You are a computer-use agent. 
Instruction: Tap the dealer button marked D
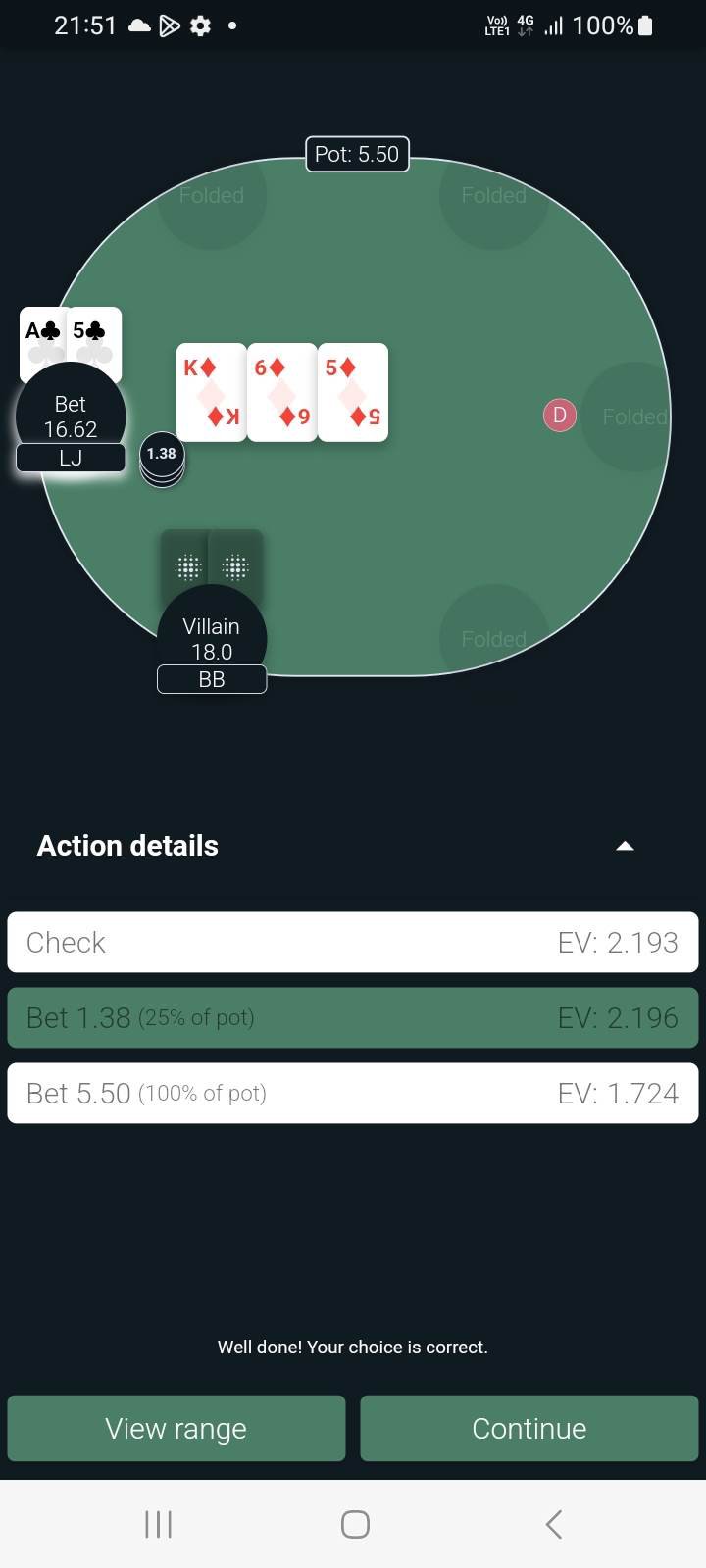(x=559, y=416)
